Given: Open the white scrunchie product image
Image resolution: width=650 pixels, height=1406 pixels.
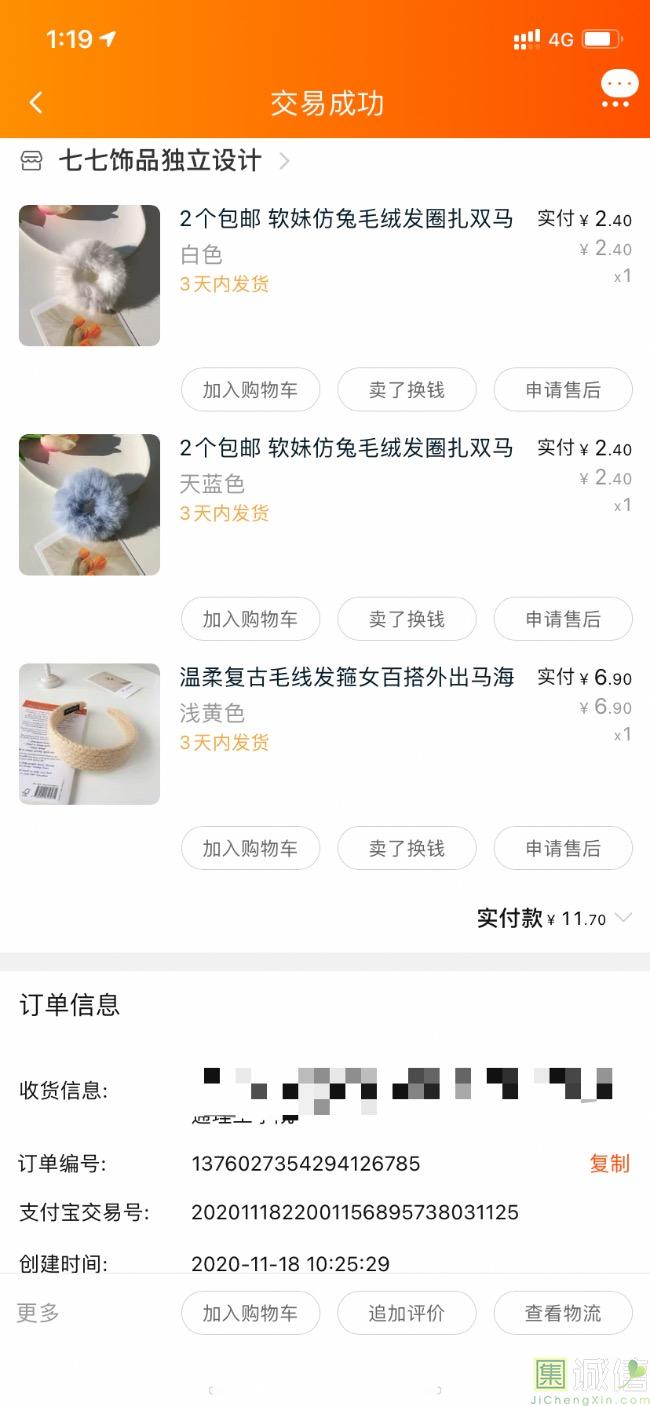Looking at the screenshot, I should pos(89,276).
